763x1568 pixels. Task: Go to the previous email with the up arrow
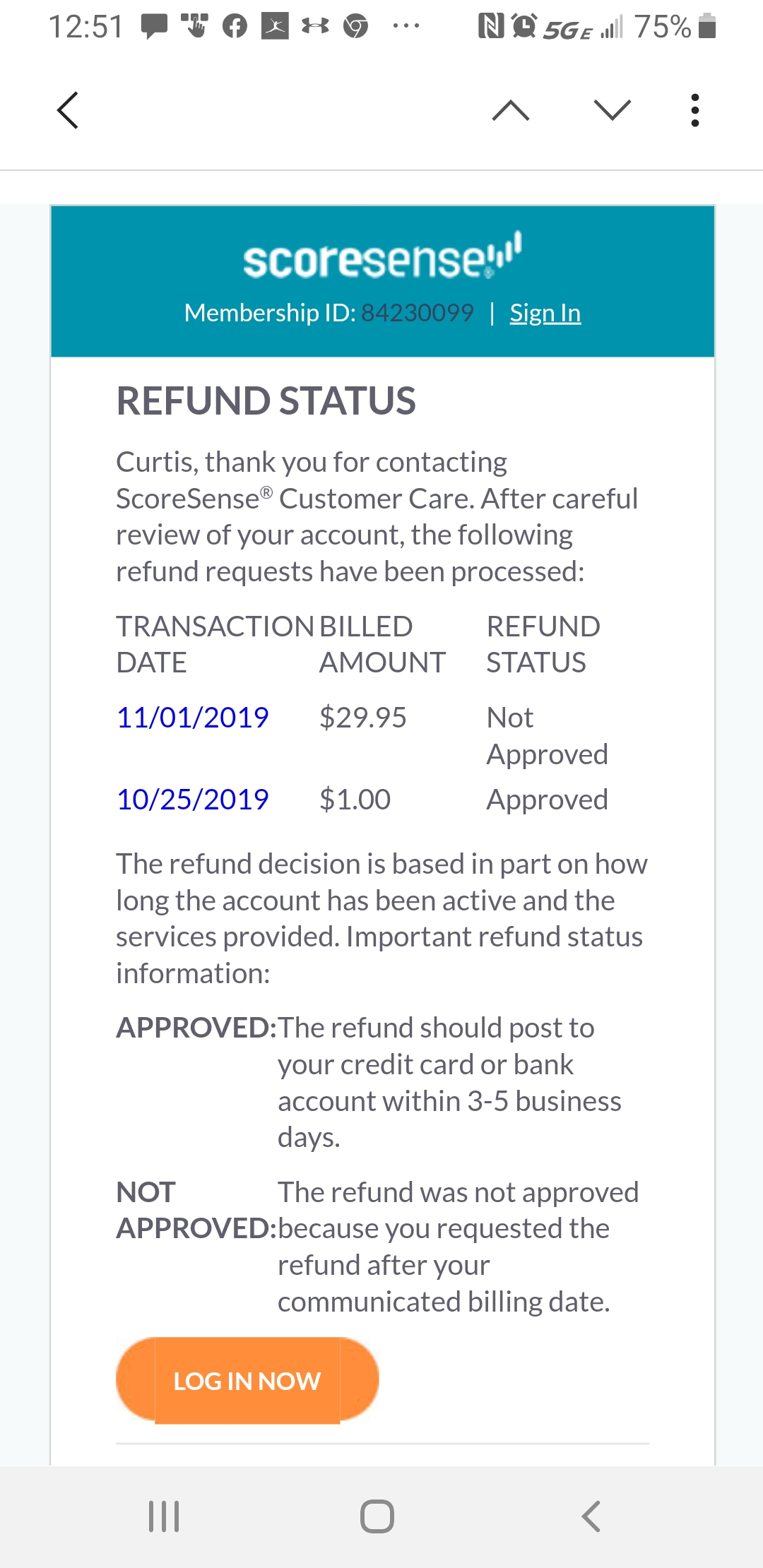coord(511,110)
